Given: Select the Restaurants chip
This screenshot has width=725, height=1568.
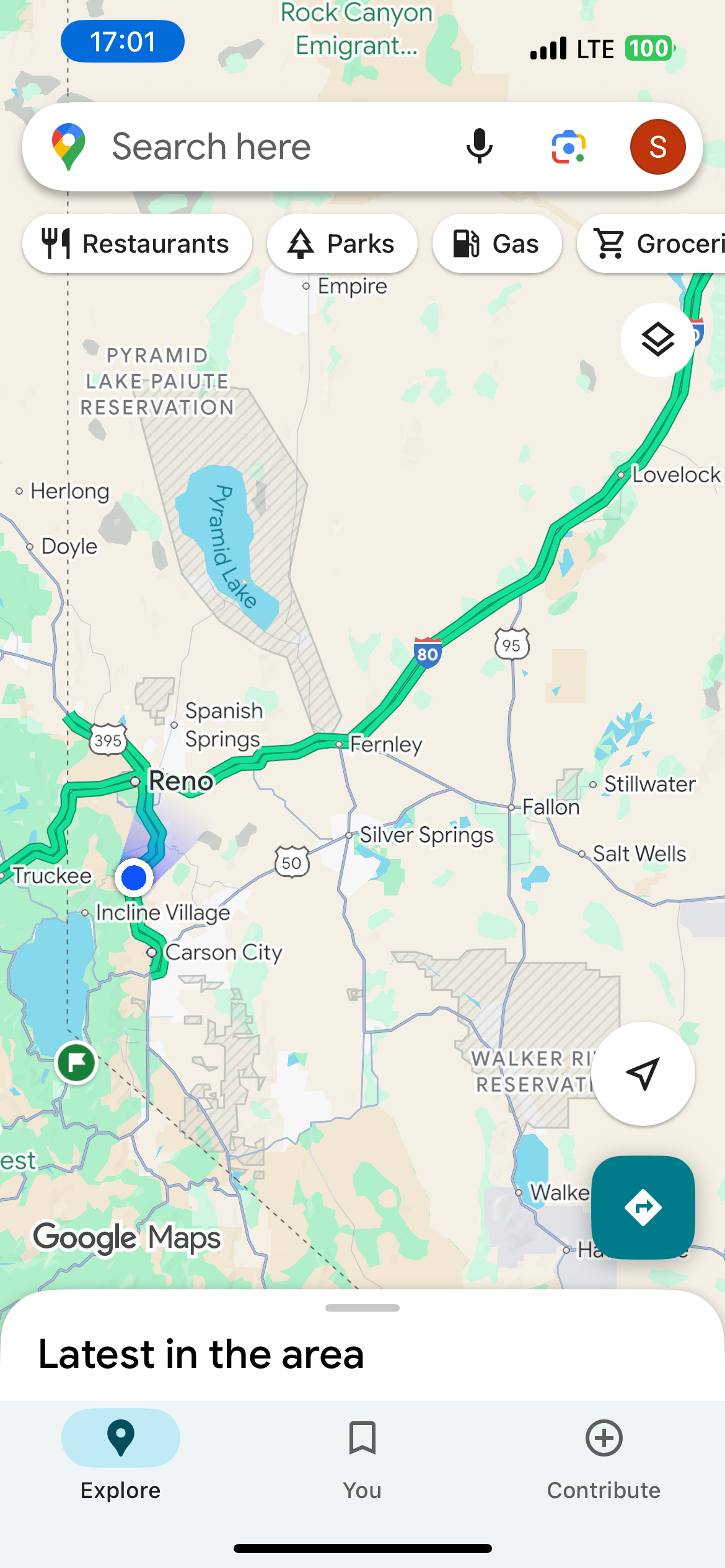Looking at the screenshot, I should pos(137,243).
